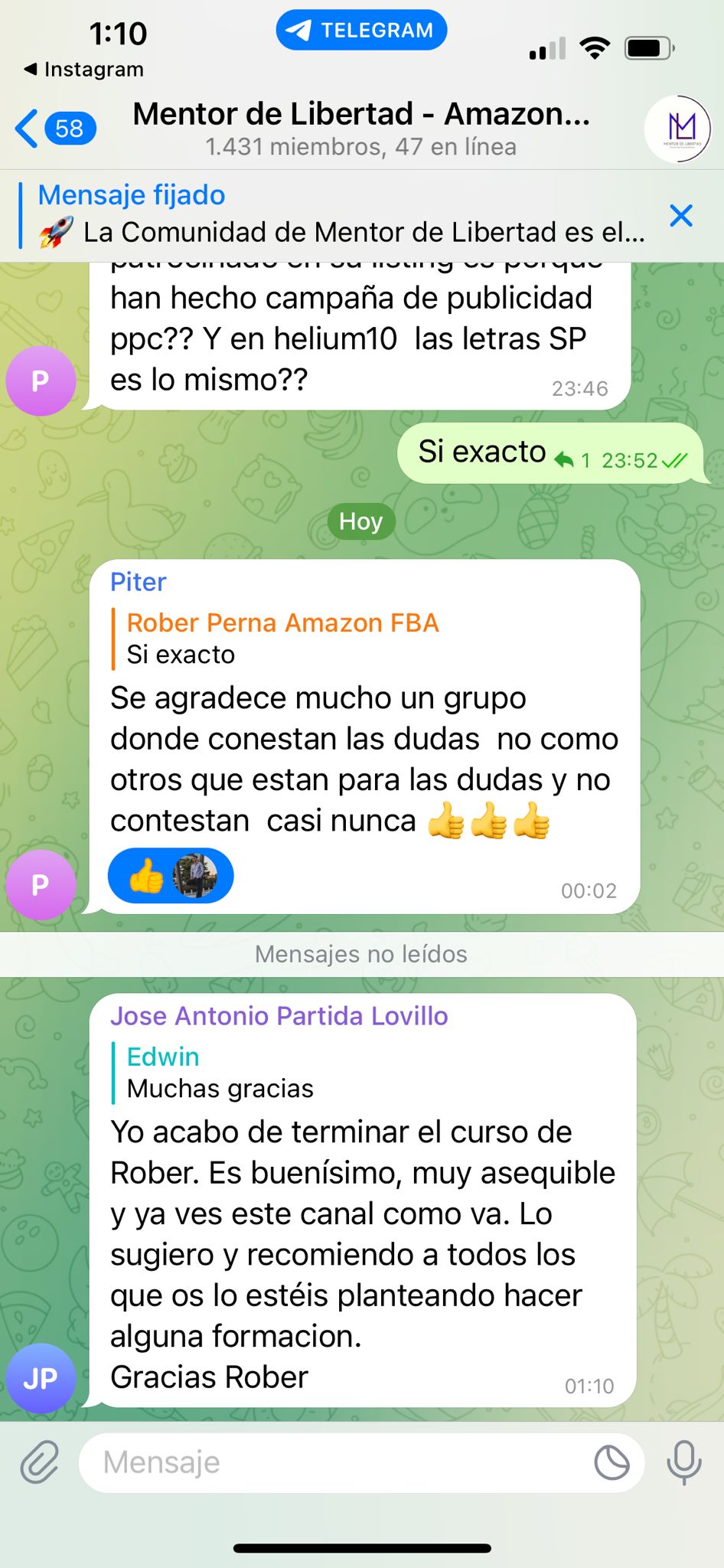Jump to Edwin's quoted 'Muchas gracias' message

(x=220, y=1073)
